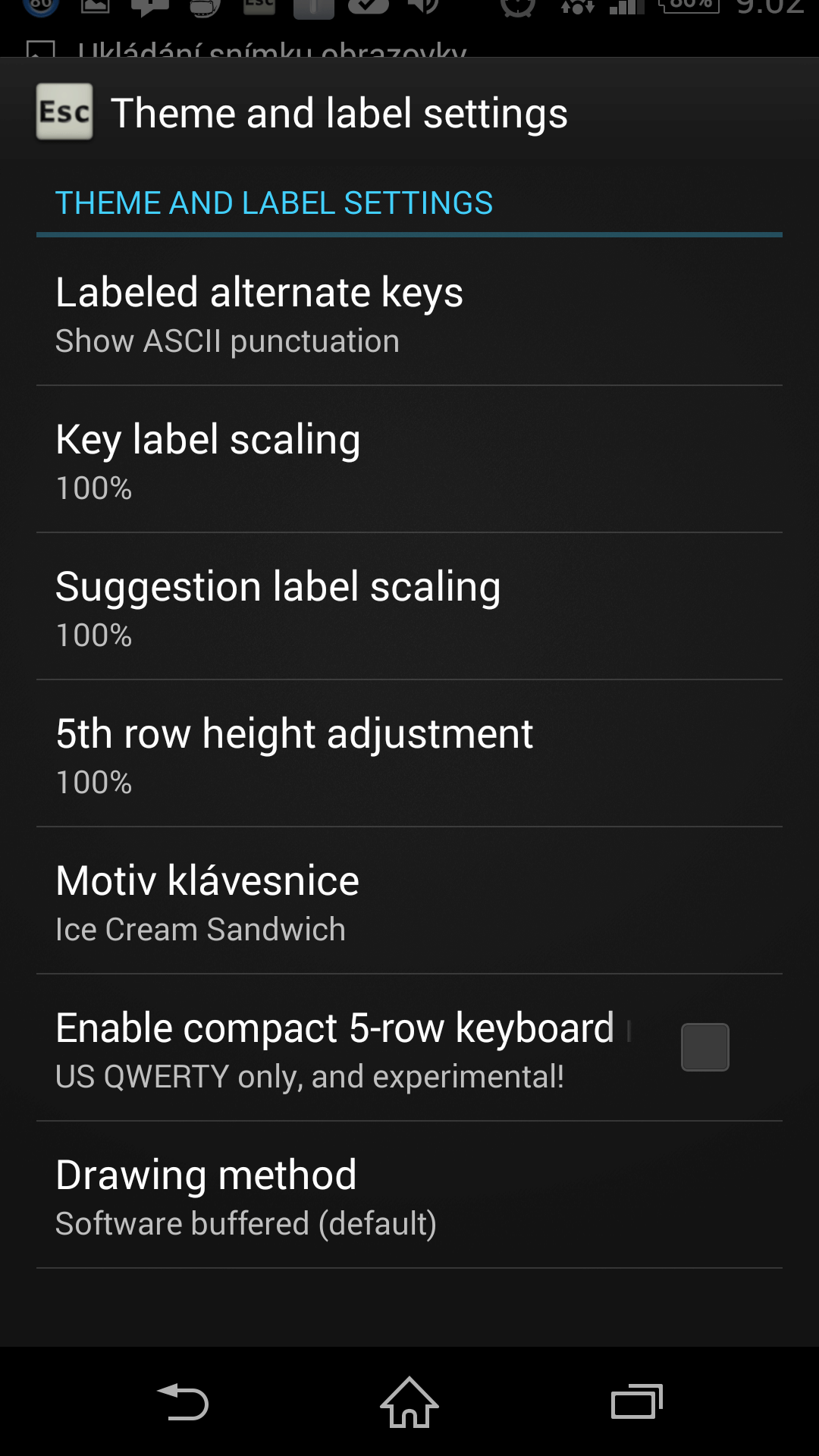Open Key label scaling option
819x1456 pixels.
(x=409, y=460)
